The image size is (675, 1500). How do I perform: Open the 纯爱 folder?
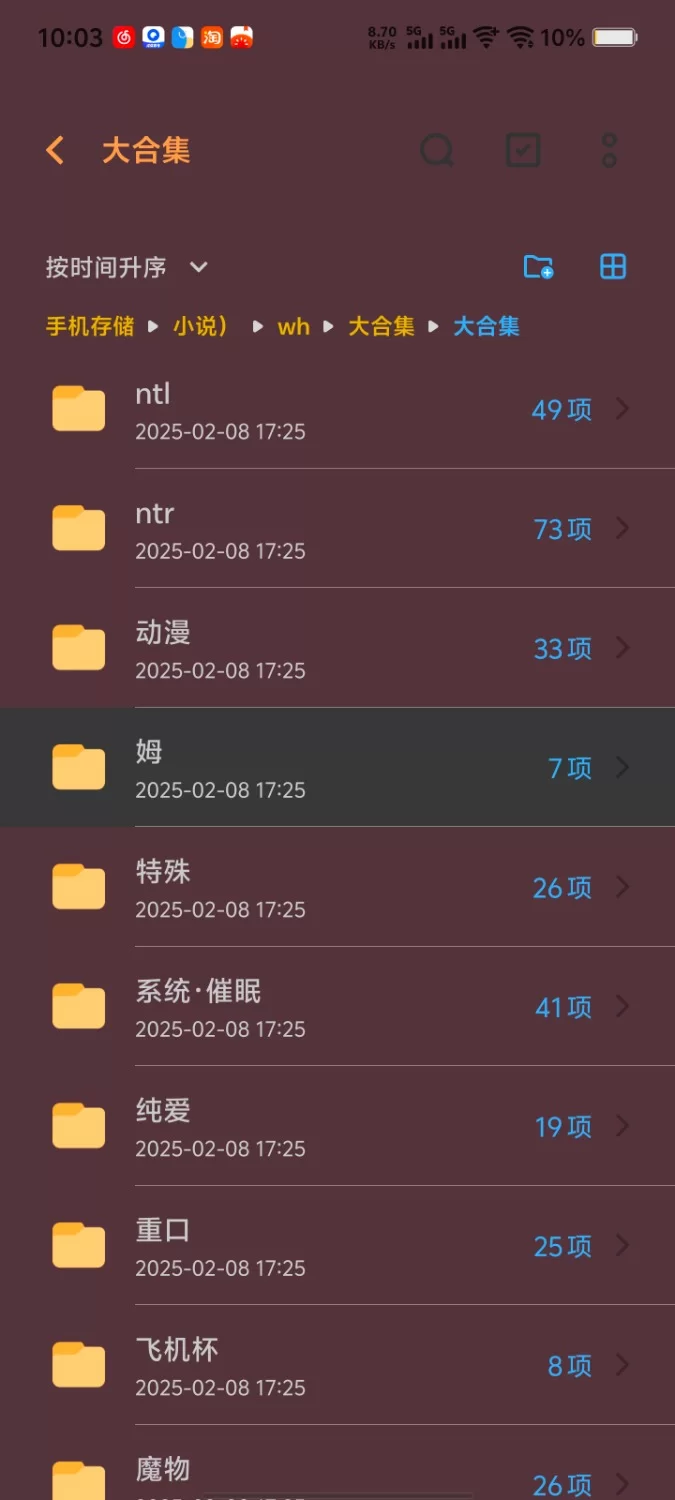(x=337, y=1126)
